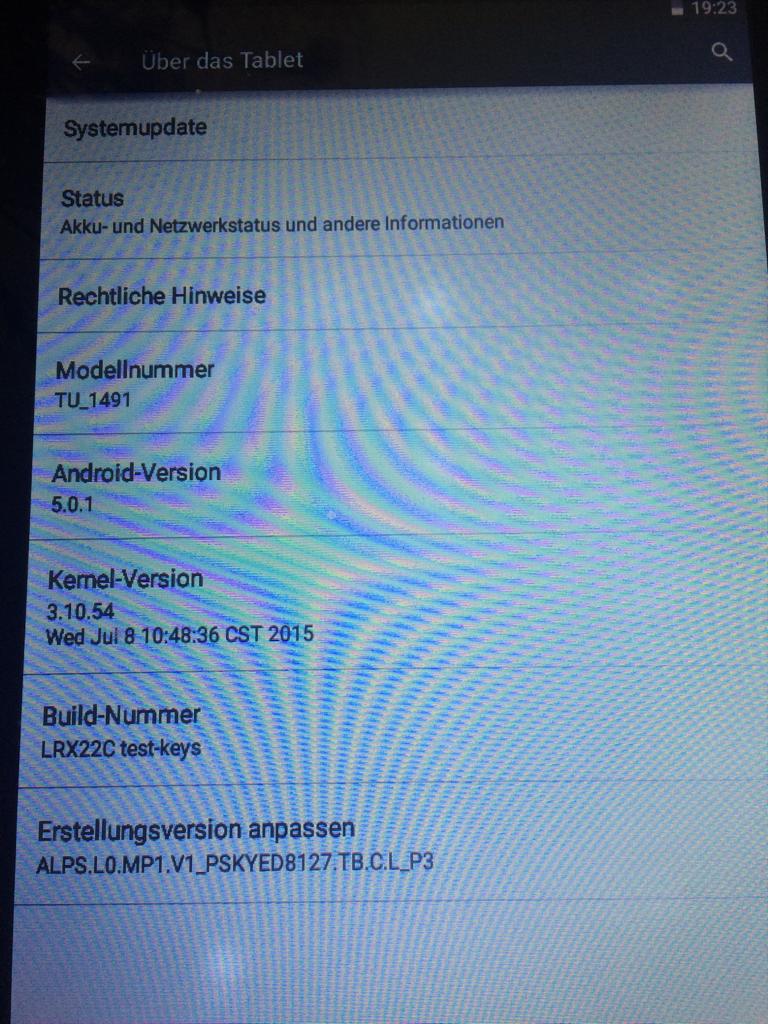Screen dimensions: 768x1024
Task: Tap the Modellnummer row
Action: 134,383
